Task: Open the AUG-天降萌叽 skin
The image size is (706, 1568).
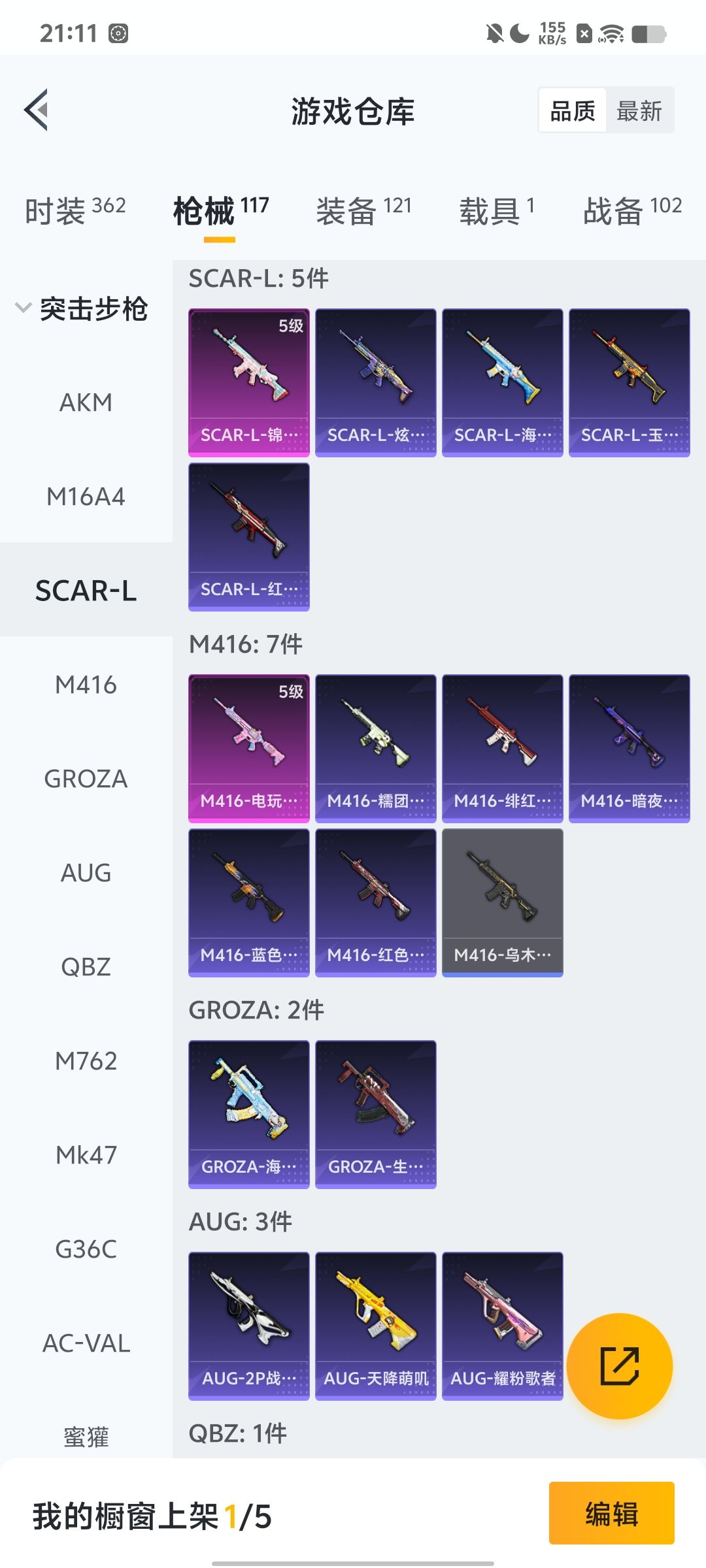Action: point(375,1326)
